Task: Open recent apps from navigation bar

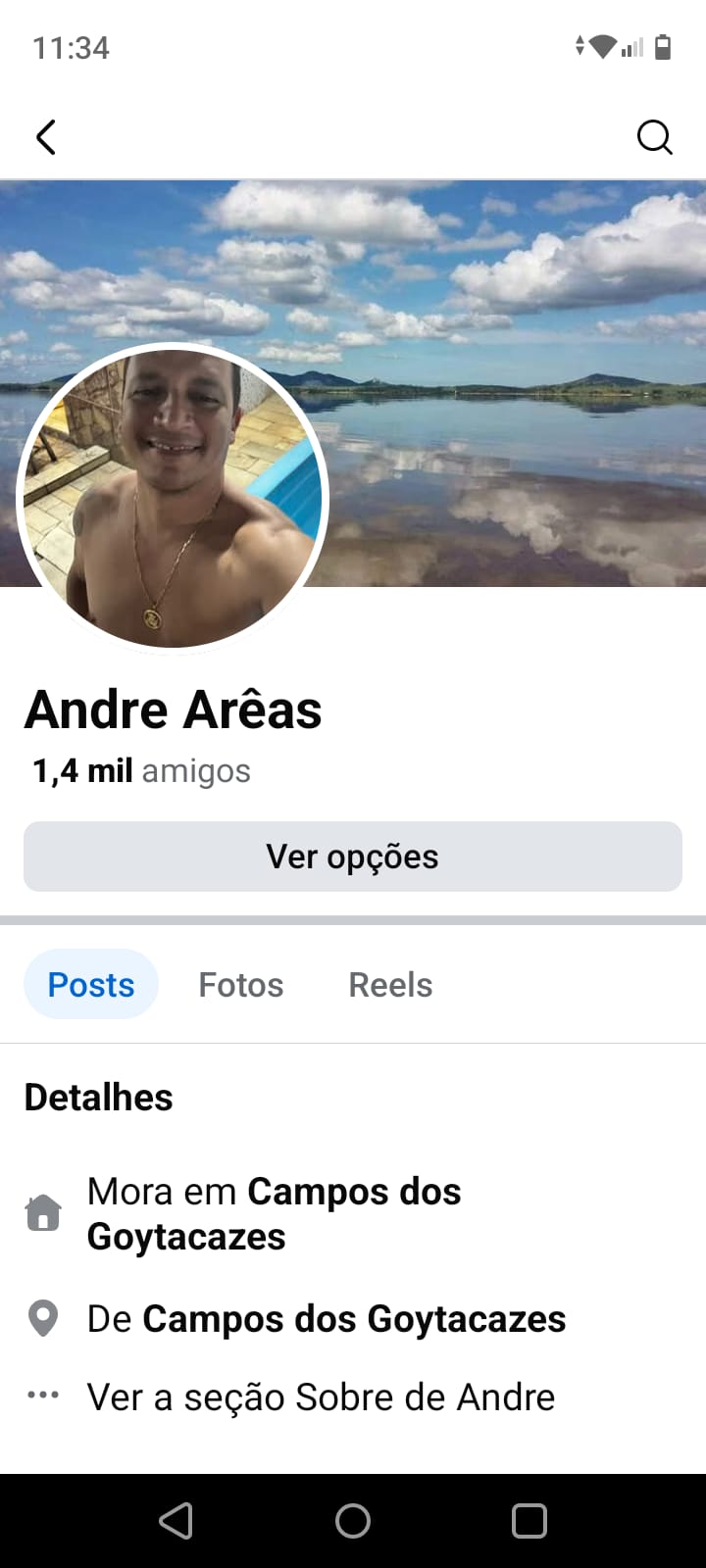Action: (x=529, y=1521)
